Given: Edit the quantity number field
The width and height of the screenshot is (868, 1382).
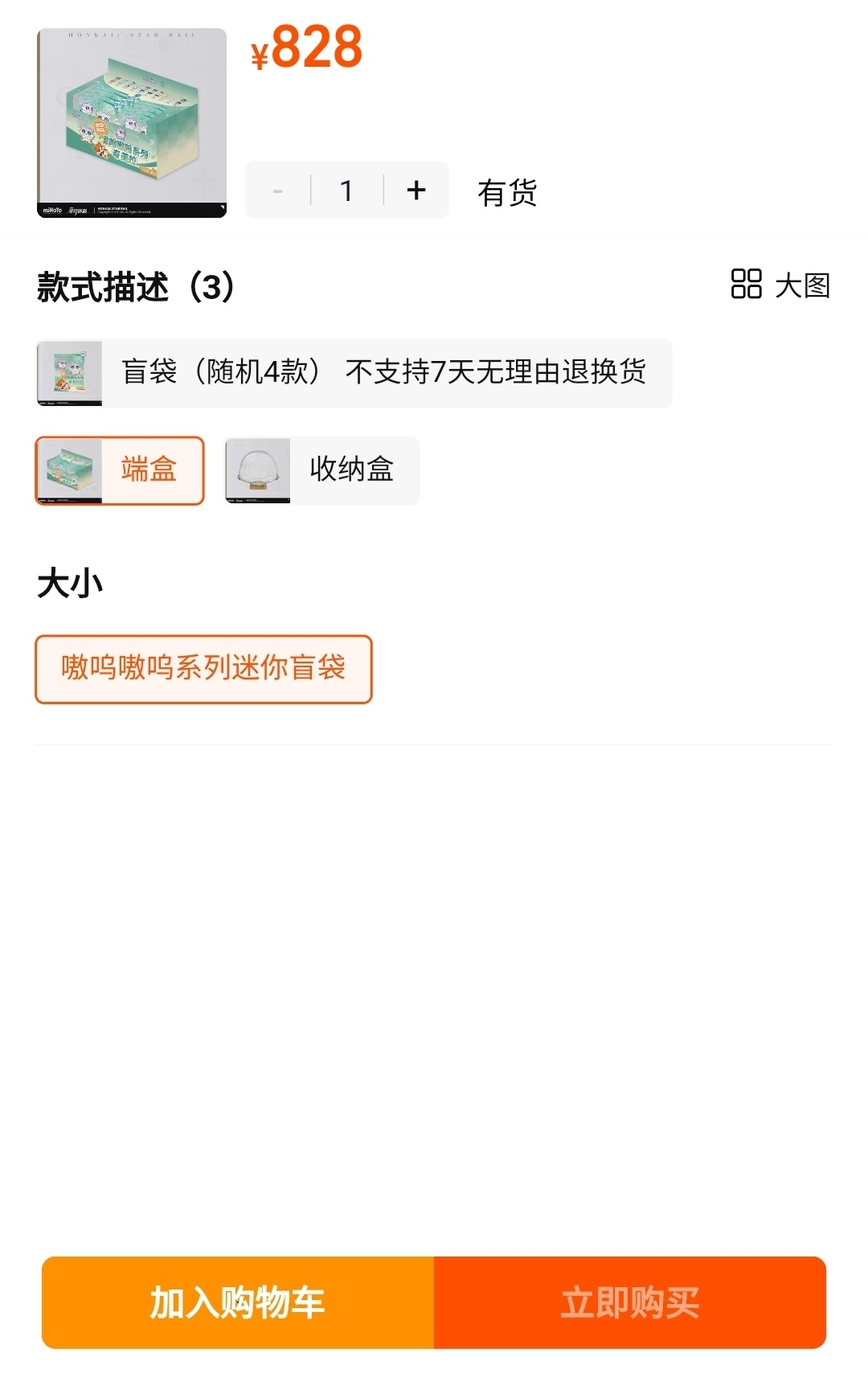Looking at the screenshot, I should click(x=347, y=191).
